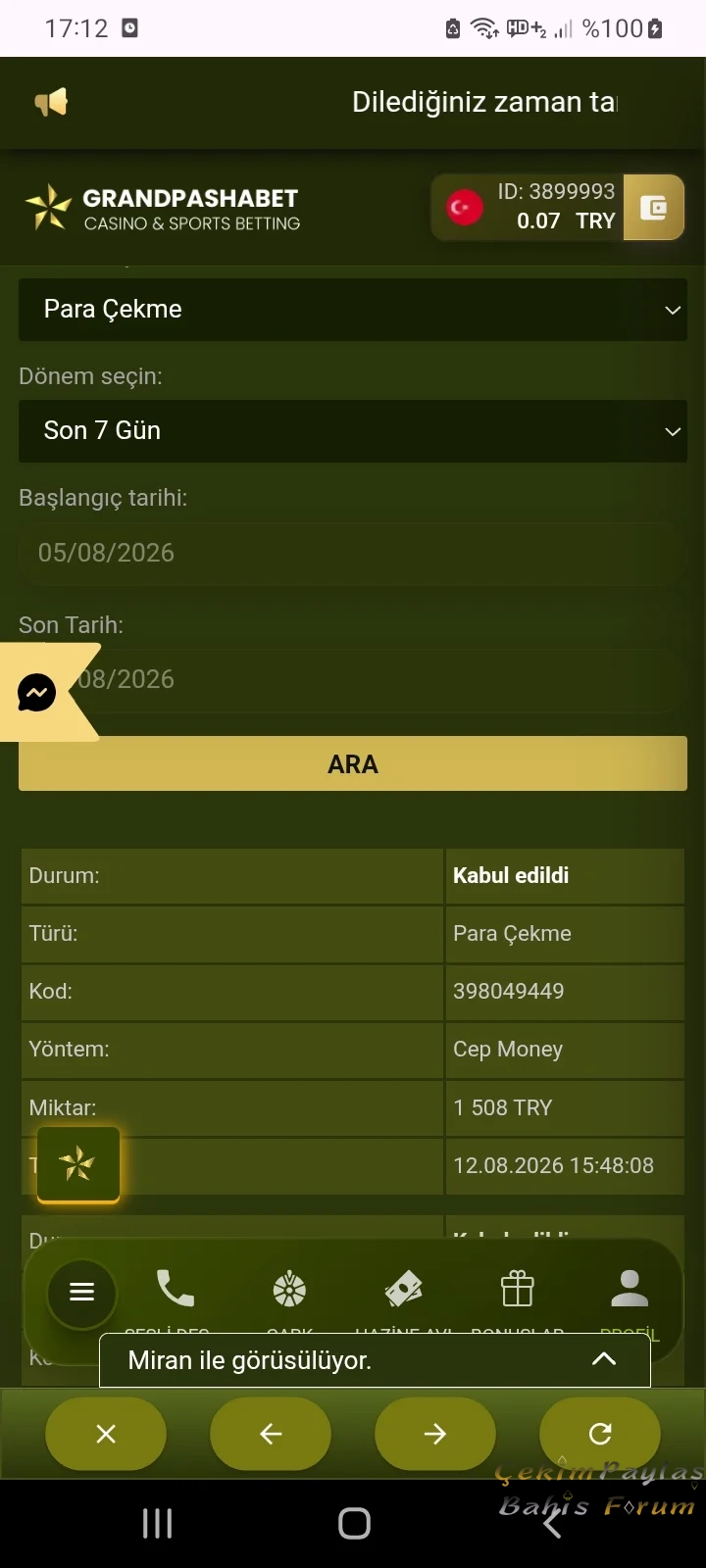Open the wallet icon next to balance
706x1568 pixels.
(x=653, y=207)
